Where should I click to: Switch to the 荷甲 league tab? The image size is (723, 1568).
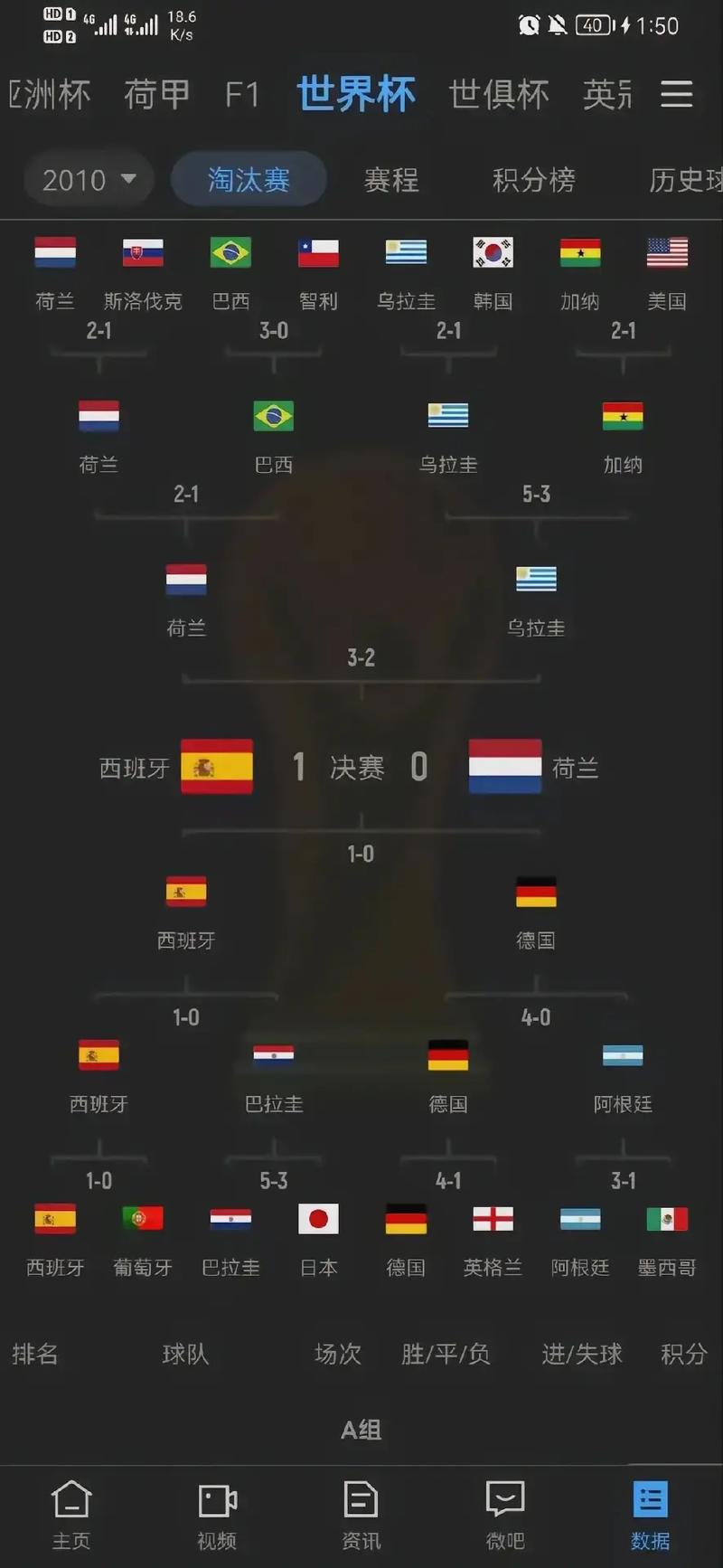tap(157, 94)
